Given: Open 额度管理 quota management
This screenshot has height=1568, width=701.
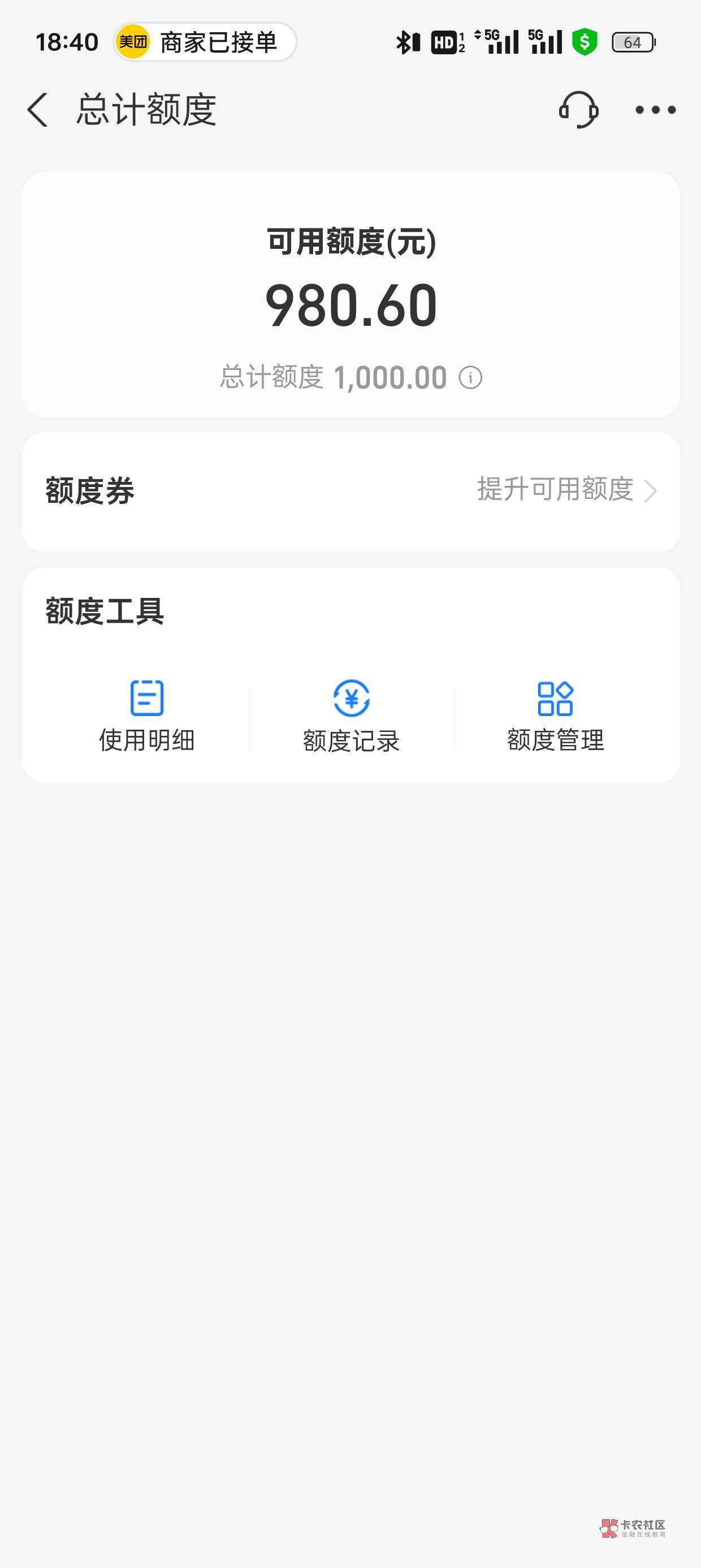Looking at the screenshot, I should pyautogui.click(x=555, y=716).
